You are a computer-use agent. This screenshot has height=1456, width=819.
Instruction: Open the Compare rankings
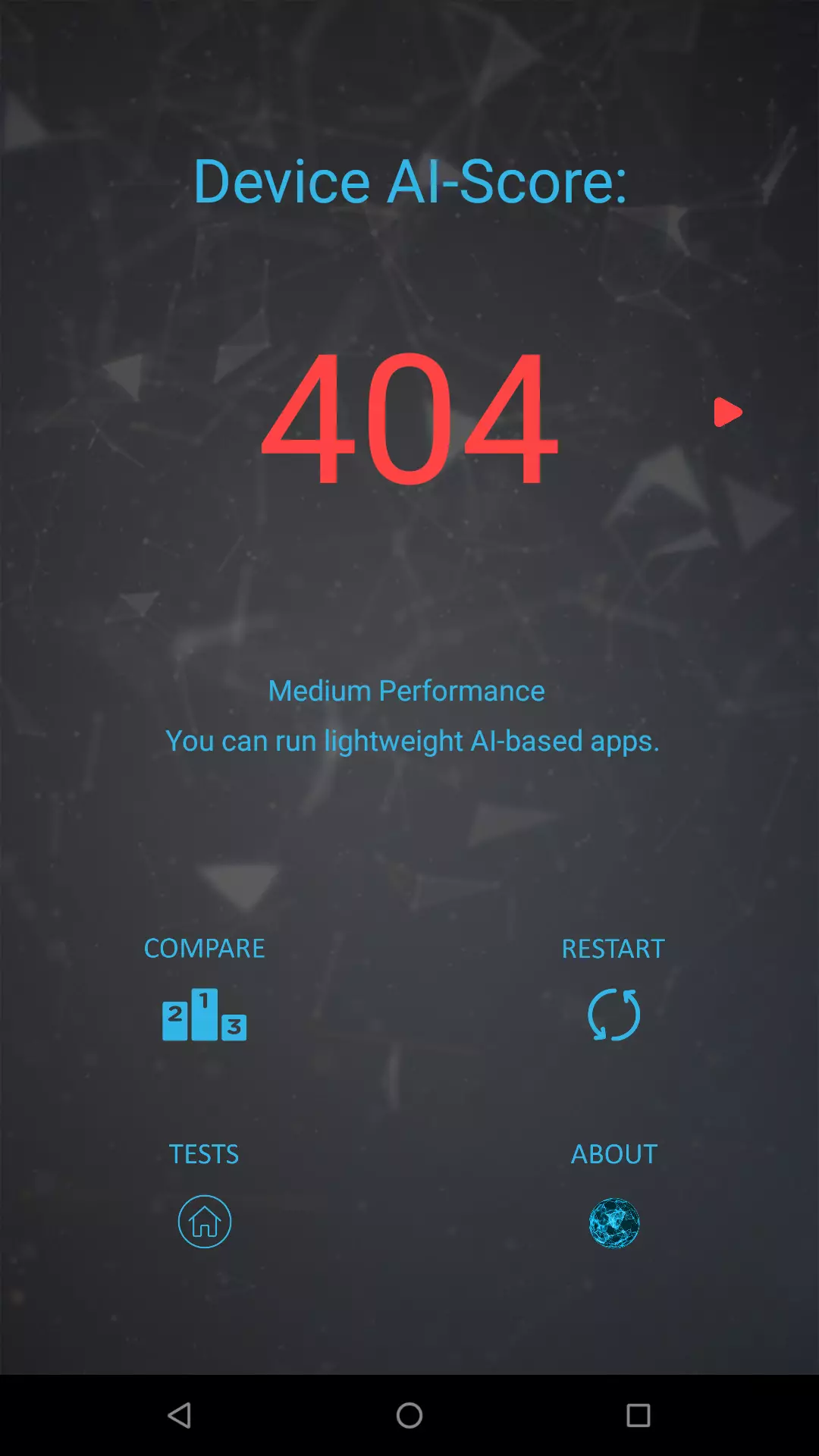(204, 1014)
